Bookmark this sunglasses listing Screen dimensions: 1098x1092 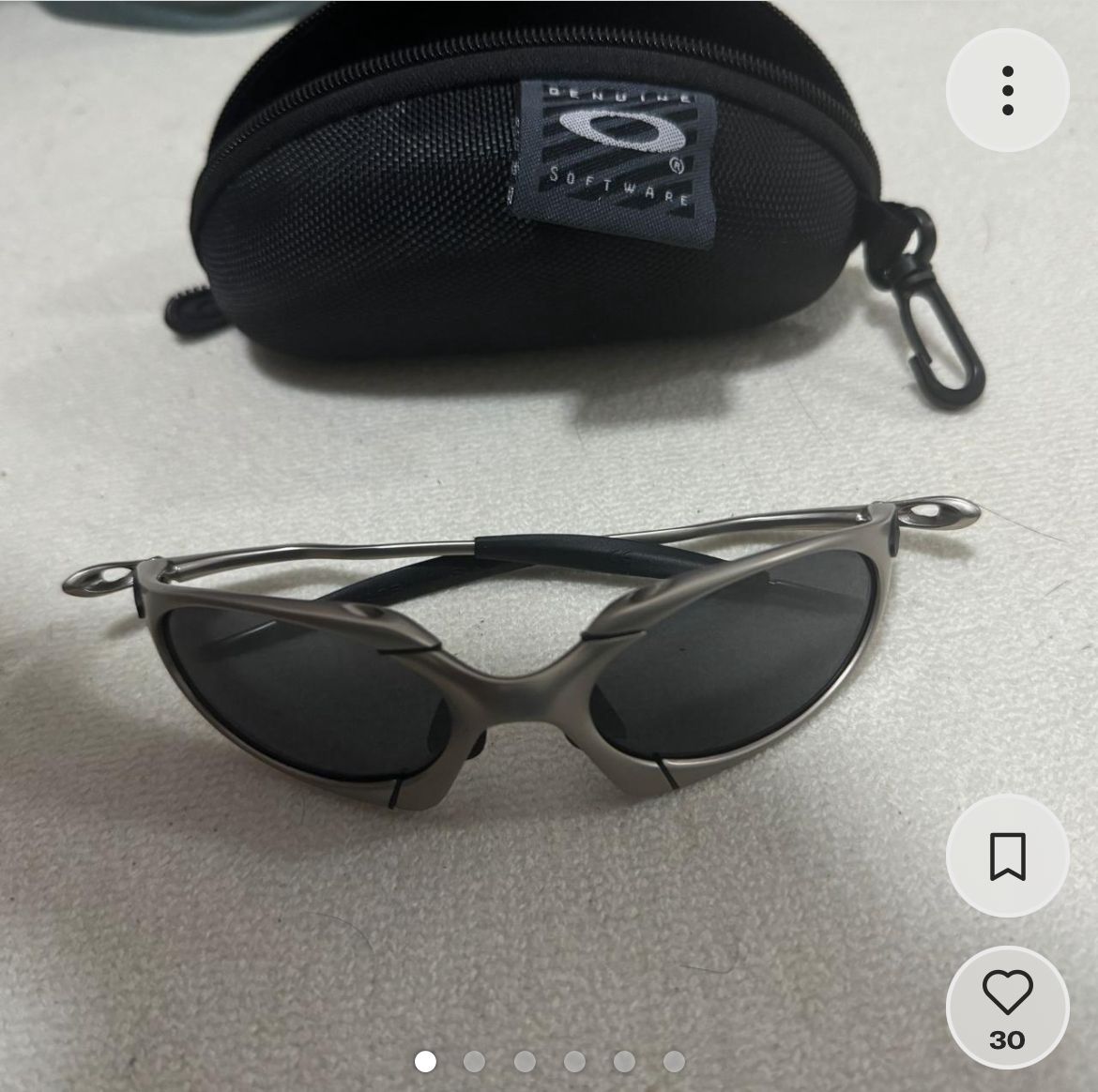click(x=1007, y=855)
